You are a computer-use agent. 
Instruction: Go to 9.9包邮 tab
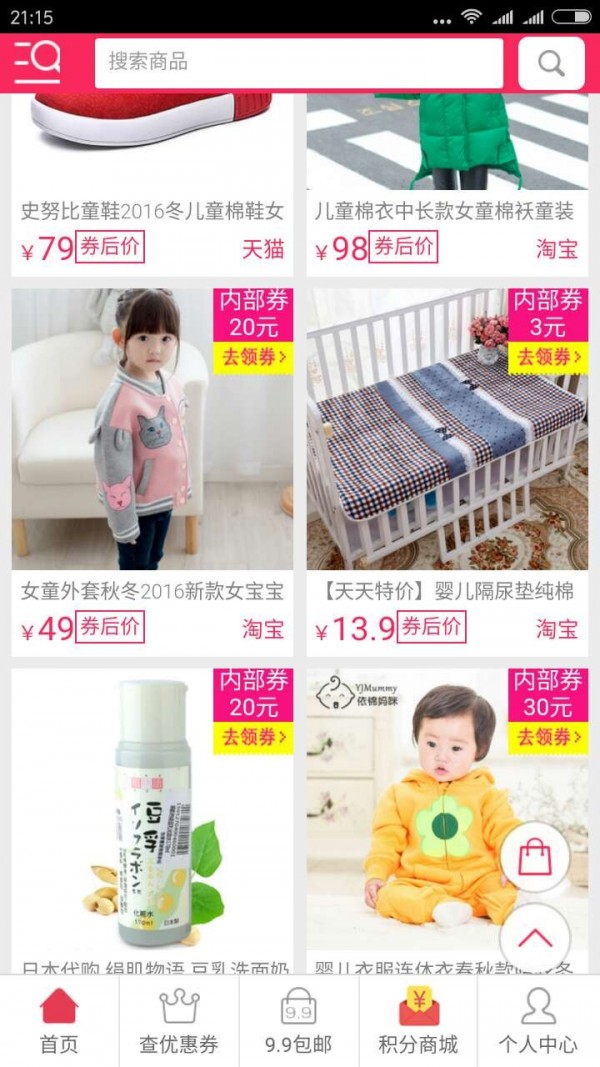click(298, 1021)
